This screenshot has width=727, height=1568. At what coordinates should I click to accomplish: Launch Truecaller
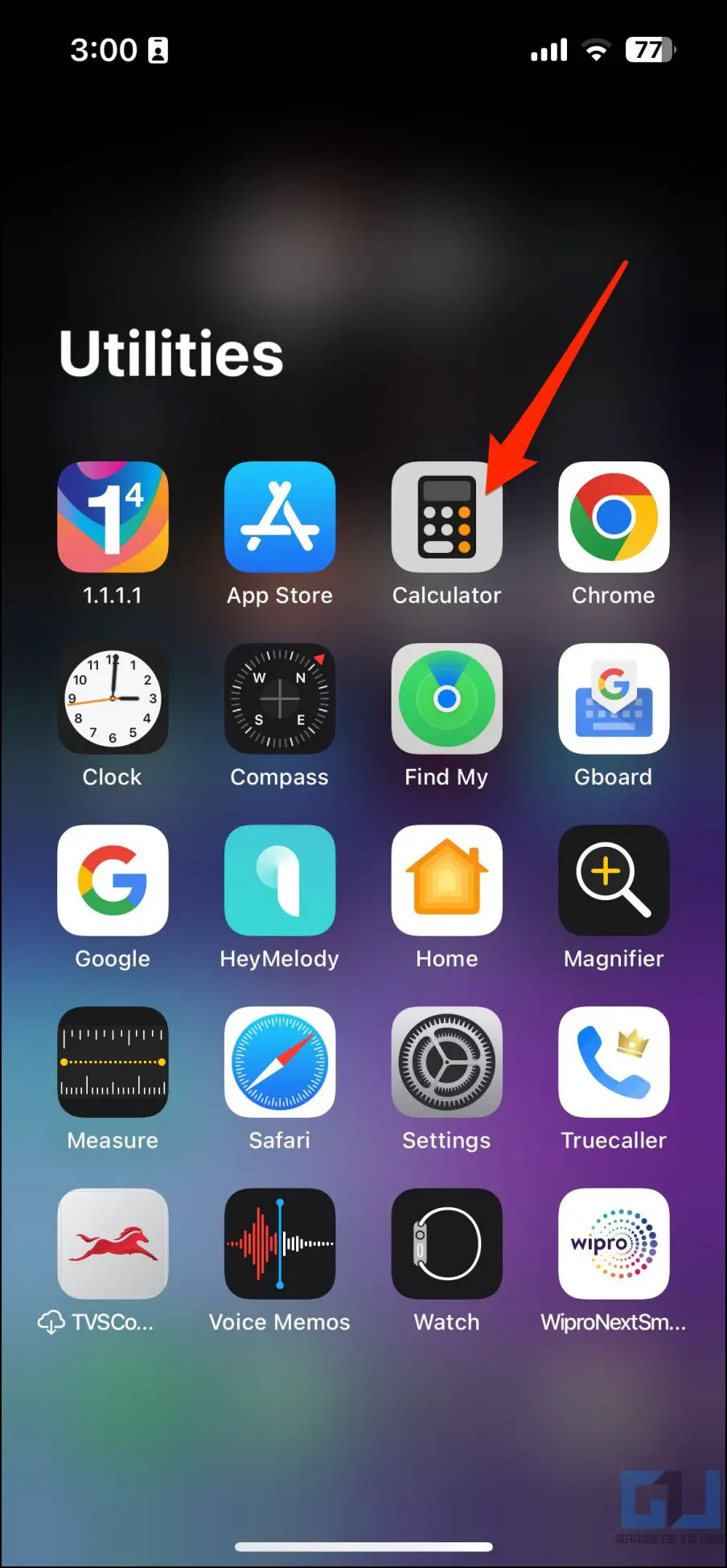click(x=614, y=1062)
